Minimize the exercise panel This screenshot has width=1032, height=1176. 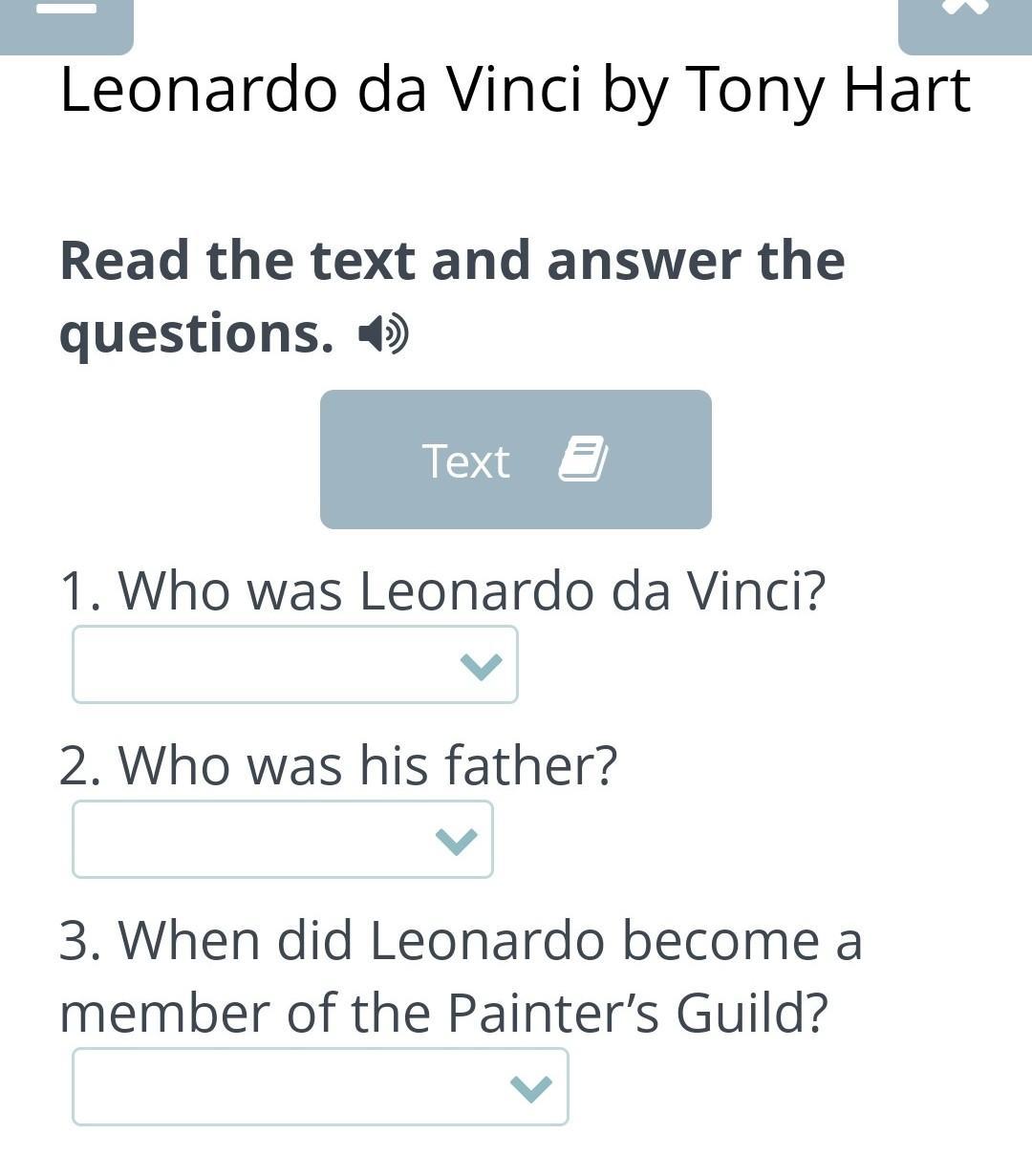point(66,19)
